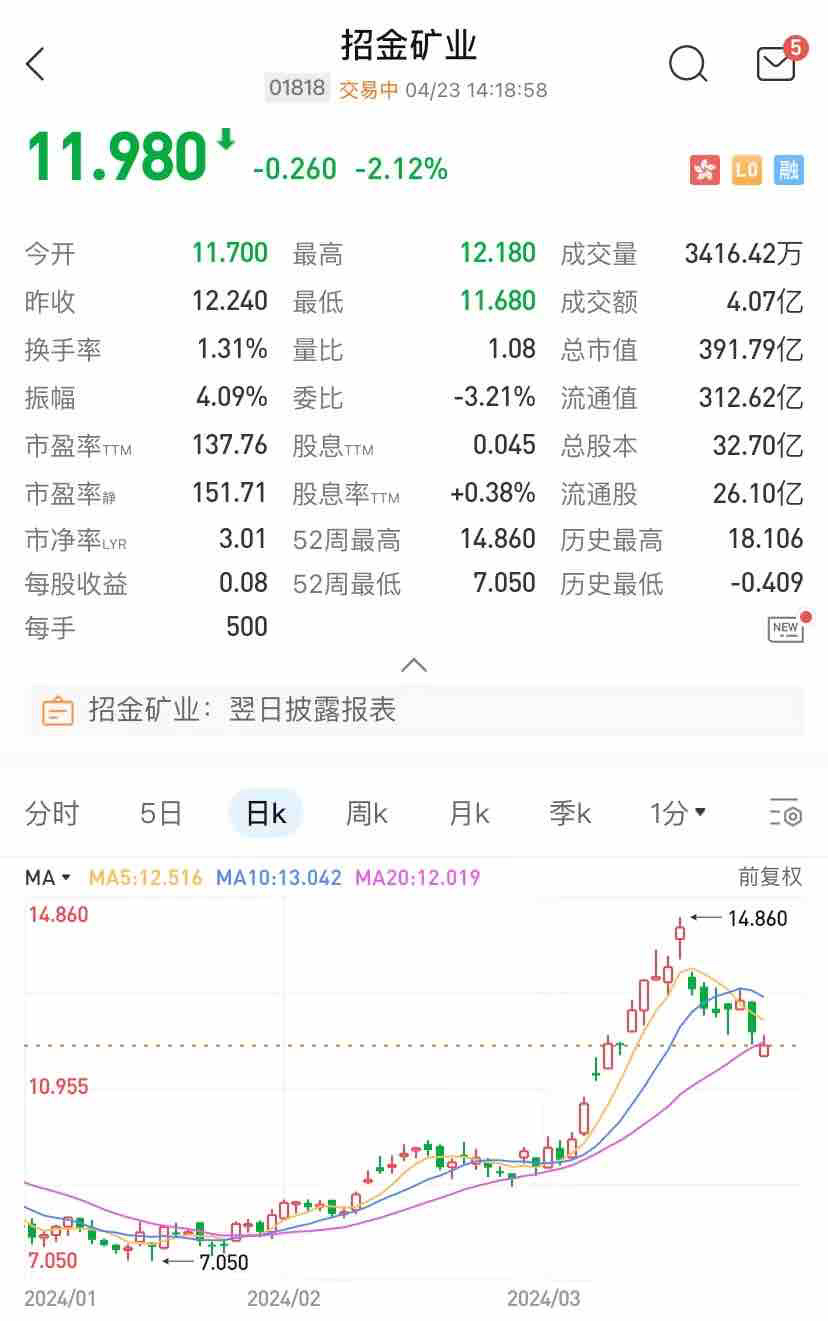Viewport: 828px width, 1321px height.
Task: Open chart settings icon
Action: tap(786, 814)
